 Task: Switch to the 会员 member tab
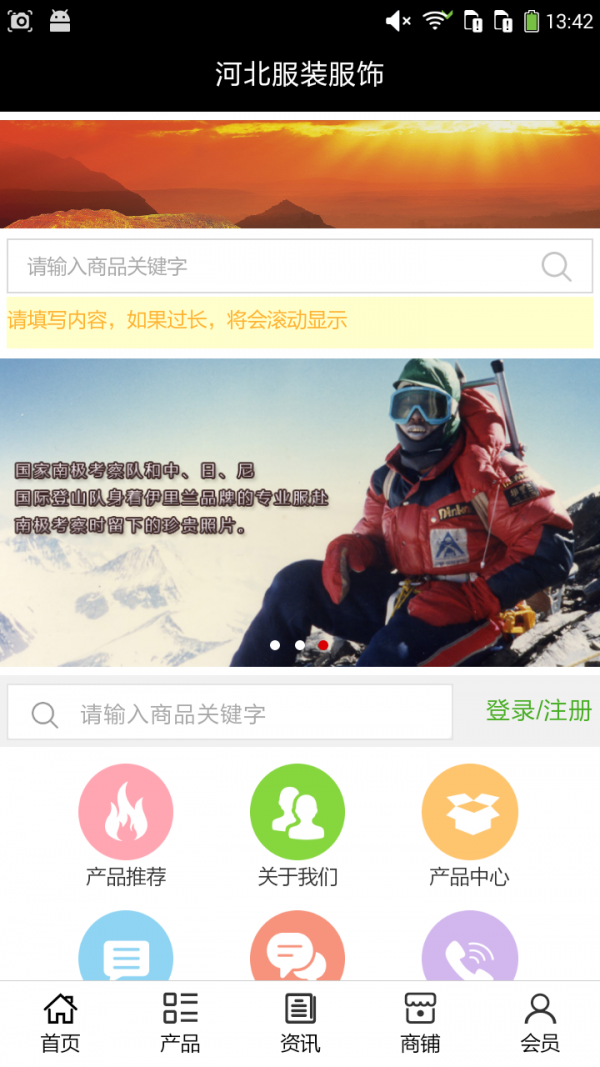540,1023
